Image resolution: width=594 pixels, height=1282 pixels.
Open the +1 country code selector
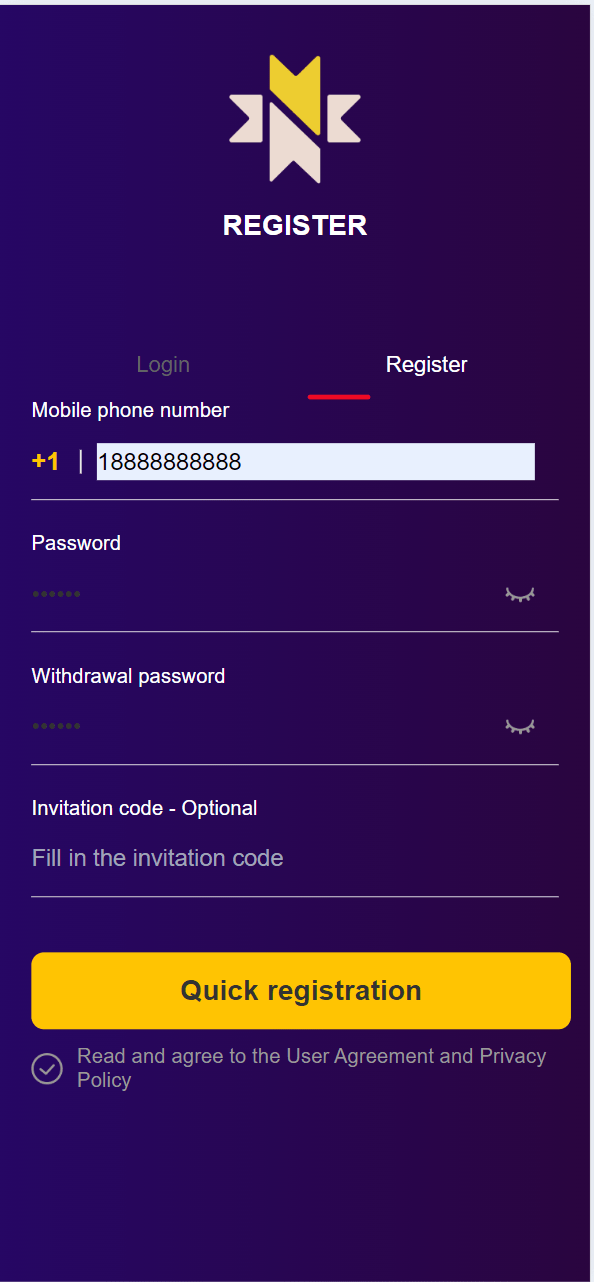pyautogui.click(x=45, y=461)
